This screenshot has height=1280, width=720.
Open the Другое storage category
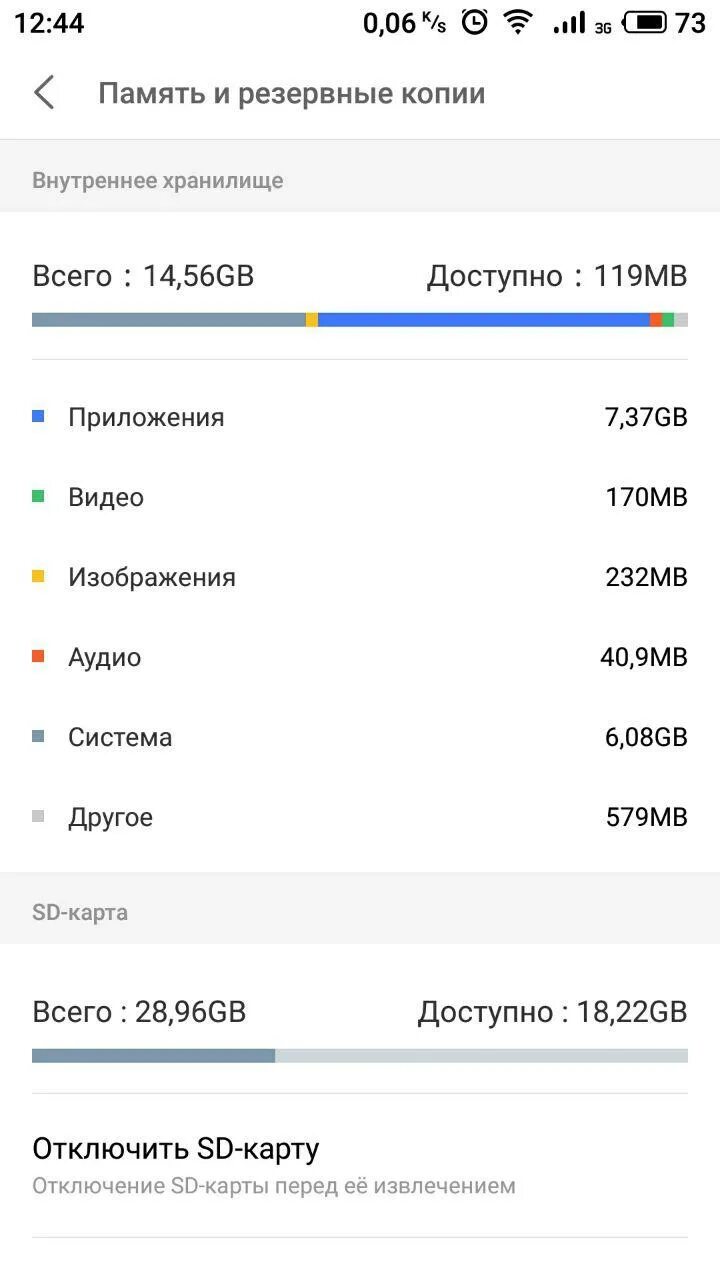point(360,817)
